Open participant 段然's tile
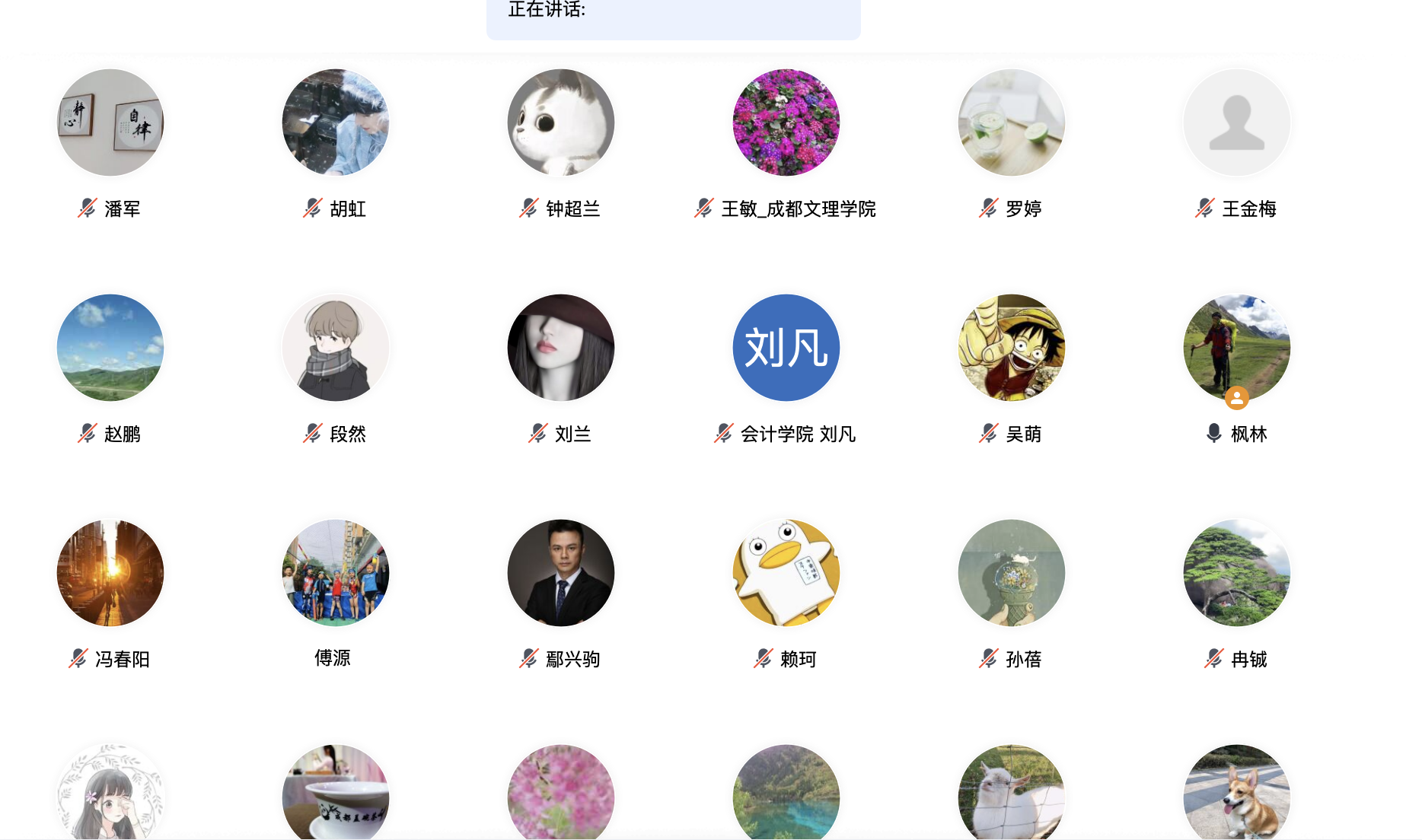The image size is (1422, 840). pyautogui.click(x=336, y=348)
